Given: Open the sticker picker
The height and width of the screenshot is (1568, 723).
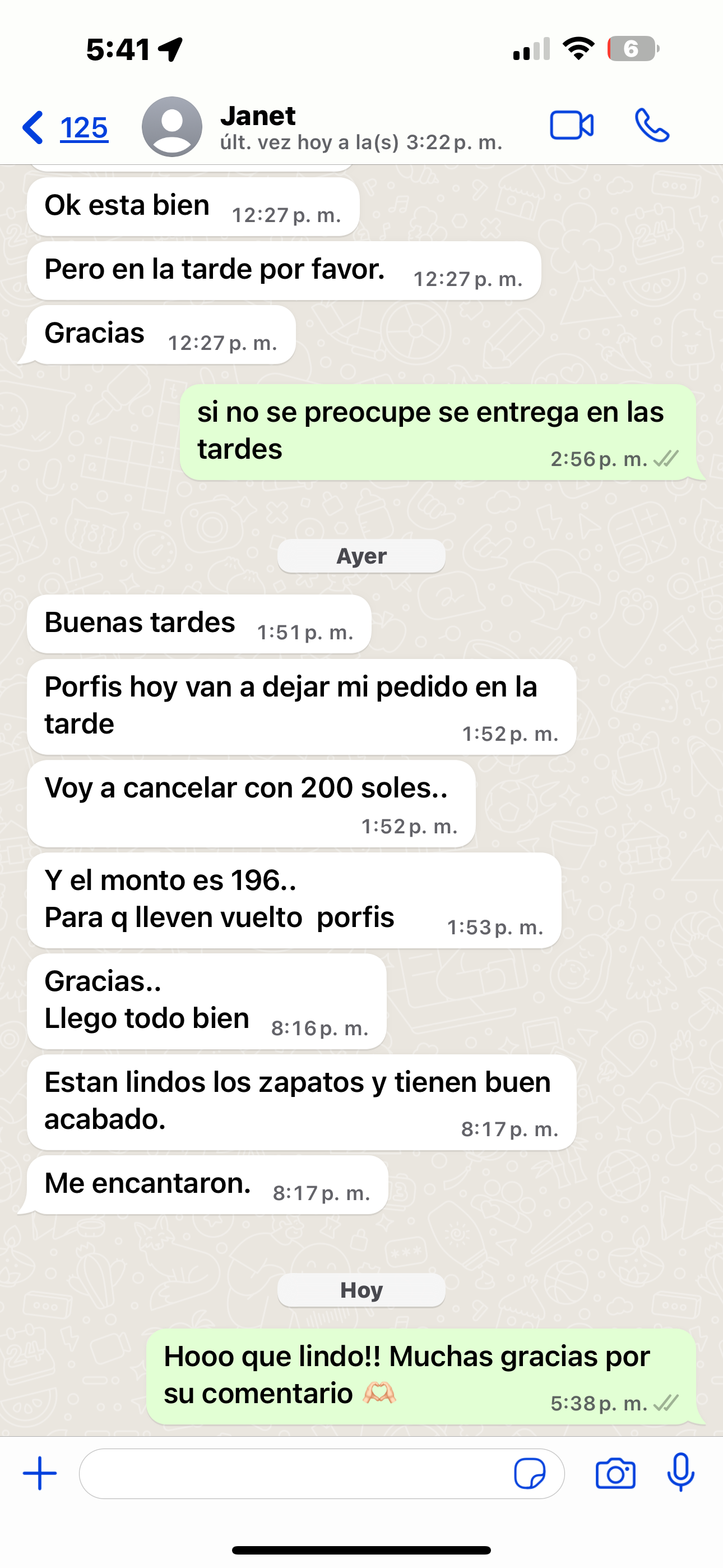Looking at the screenshot, I should [530, 1474].
